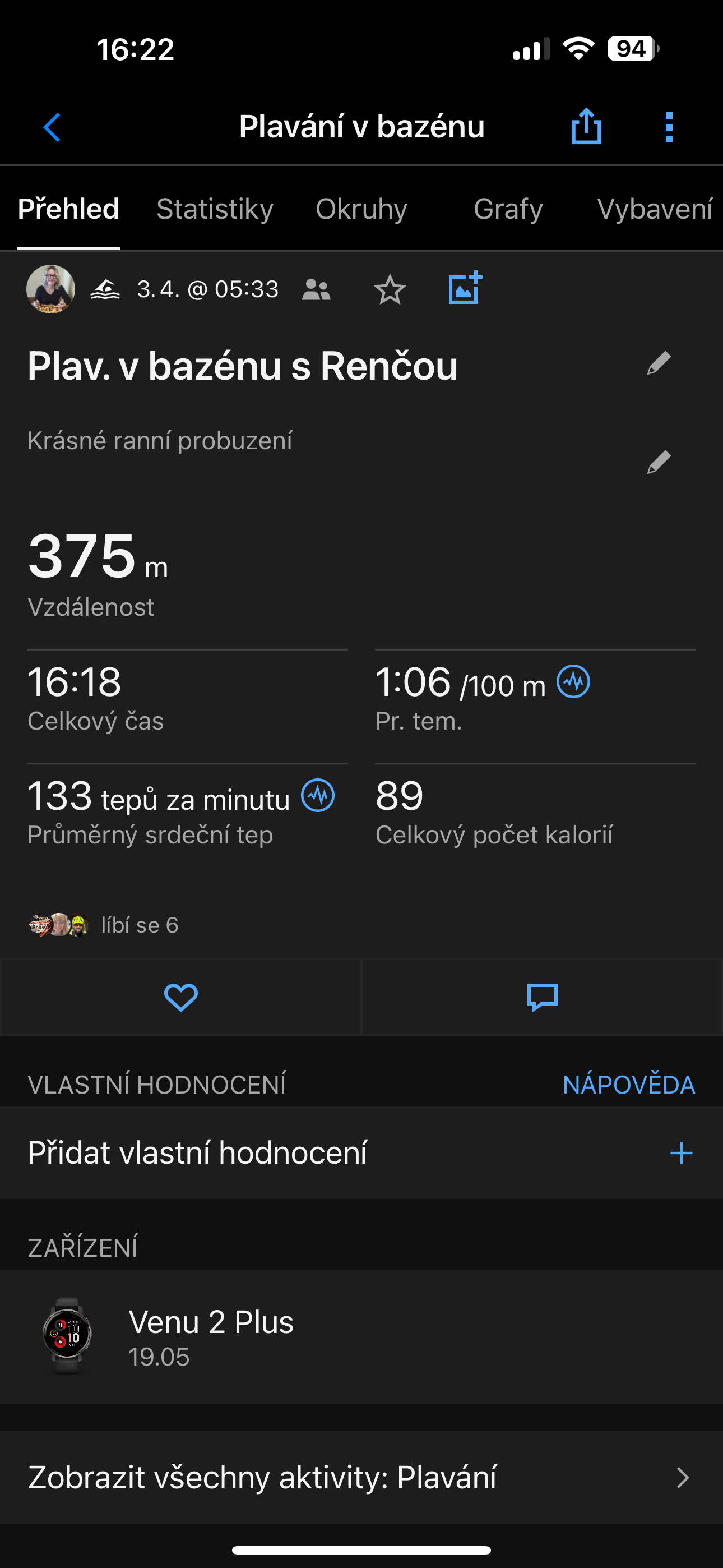Show all Plavání activities

point(361,1477)
